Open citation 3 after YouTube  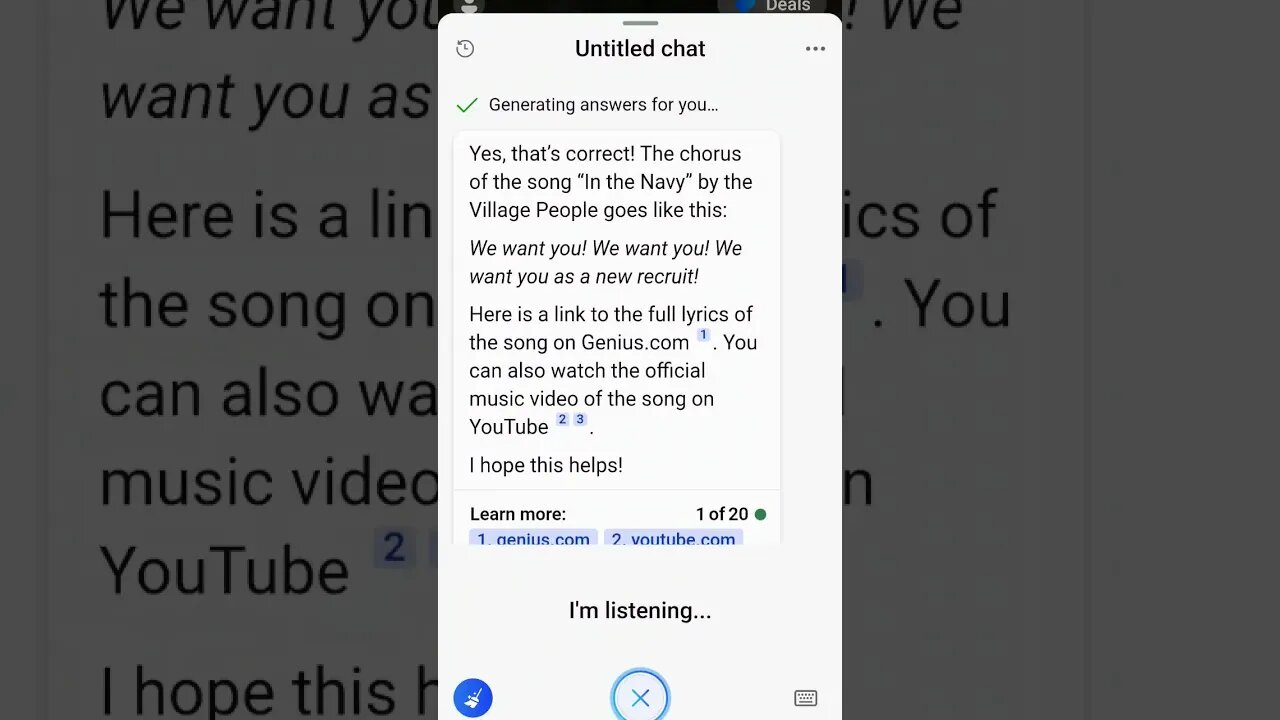(x=579, y=419)
